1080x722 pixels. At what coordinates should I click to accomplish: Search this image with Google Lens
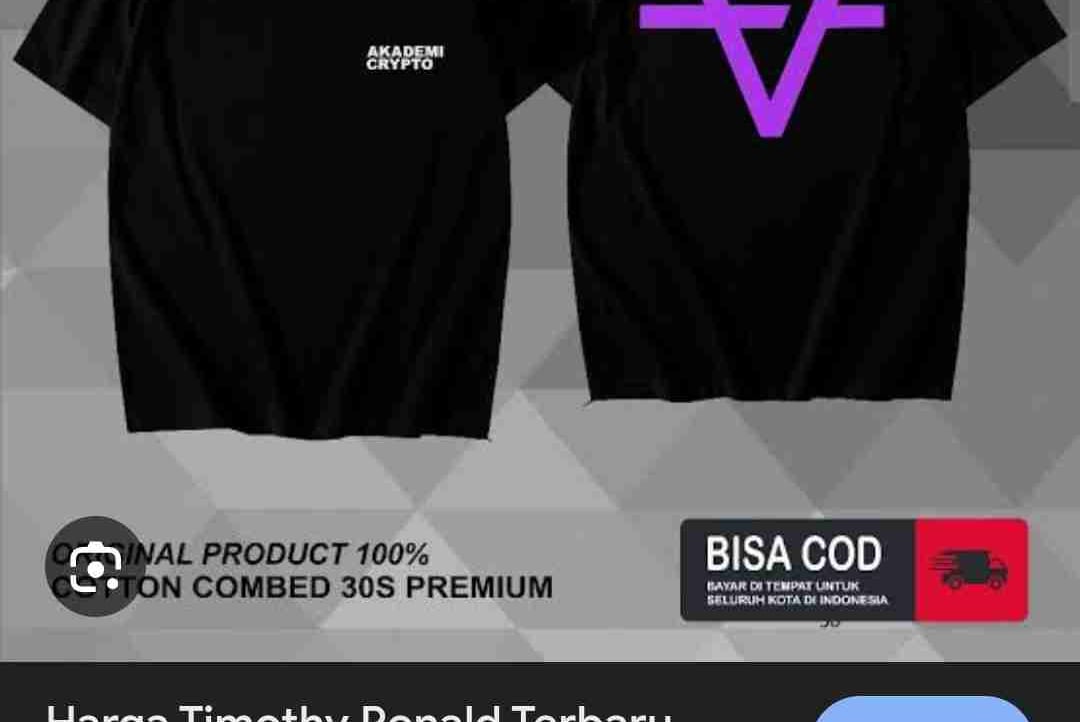click(x=95, y=567)
